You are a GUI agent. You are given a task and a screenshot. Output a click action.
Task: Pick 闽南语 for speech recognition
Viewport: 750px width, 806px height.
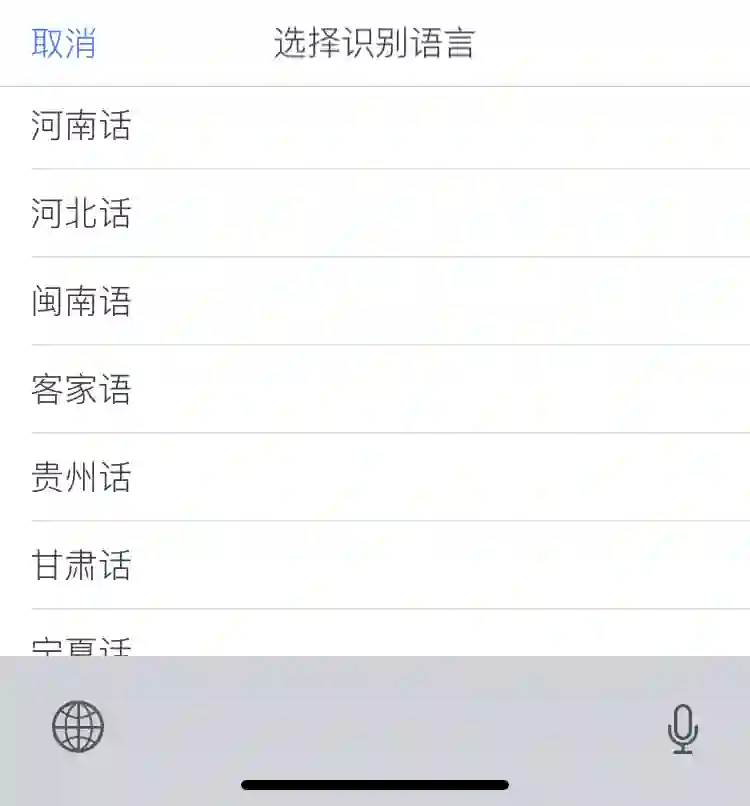pyautogui.click(x=81, y=302)
